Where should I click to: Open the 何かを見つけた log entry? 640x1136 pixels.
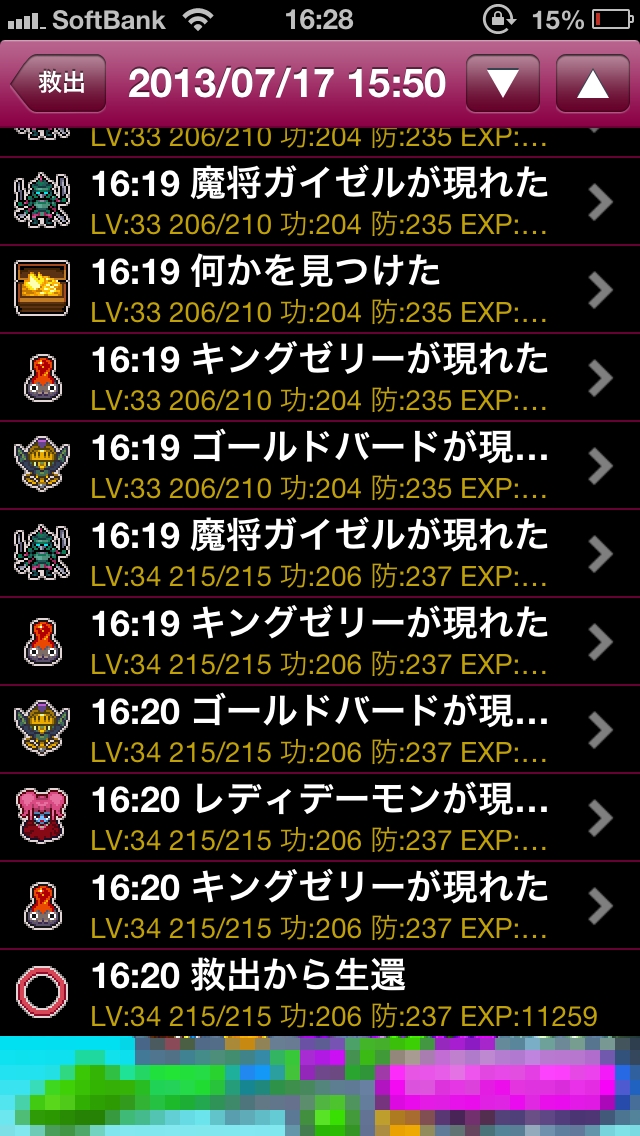click(320, 290)
